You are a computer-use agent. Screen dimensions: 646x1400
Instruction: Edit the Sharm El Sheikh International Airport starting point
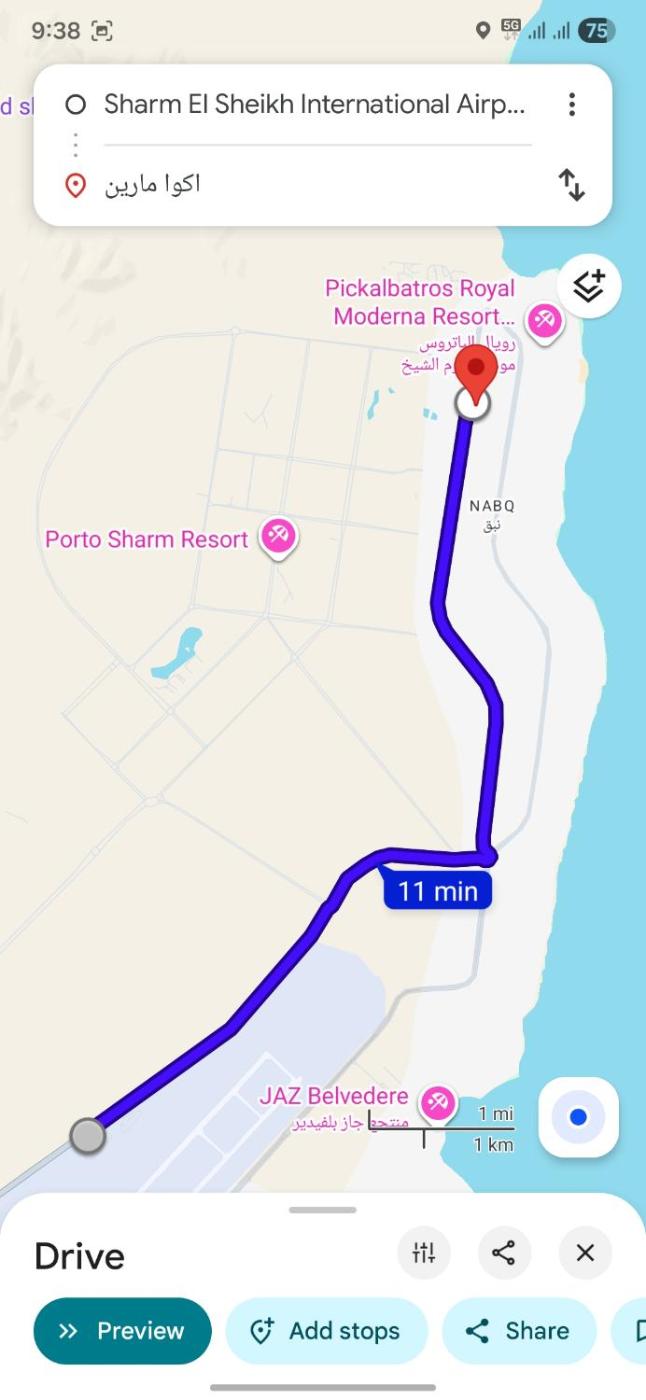click(x=314, y=104)
